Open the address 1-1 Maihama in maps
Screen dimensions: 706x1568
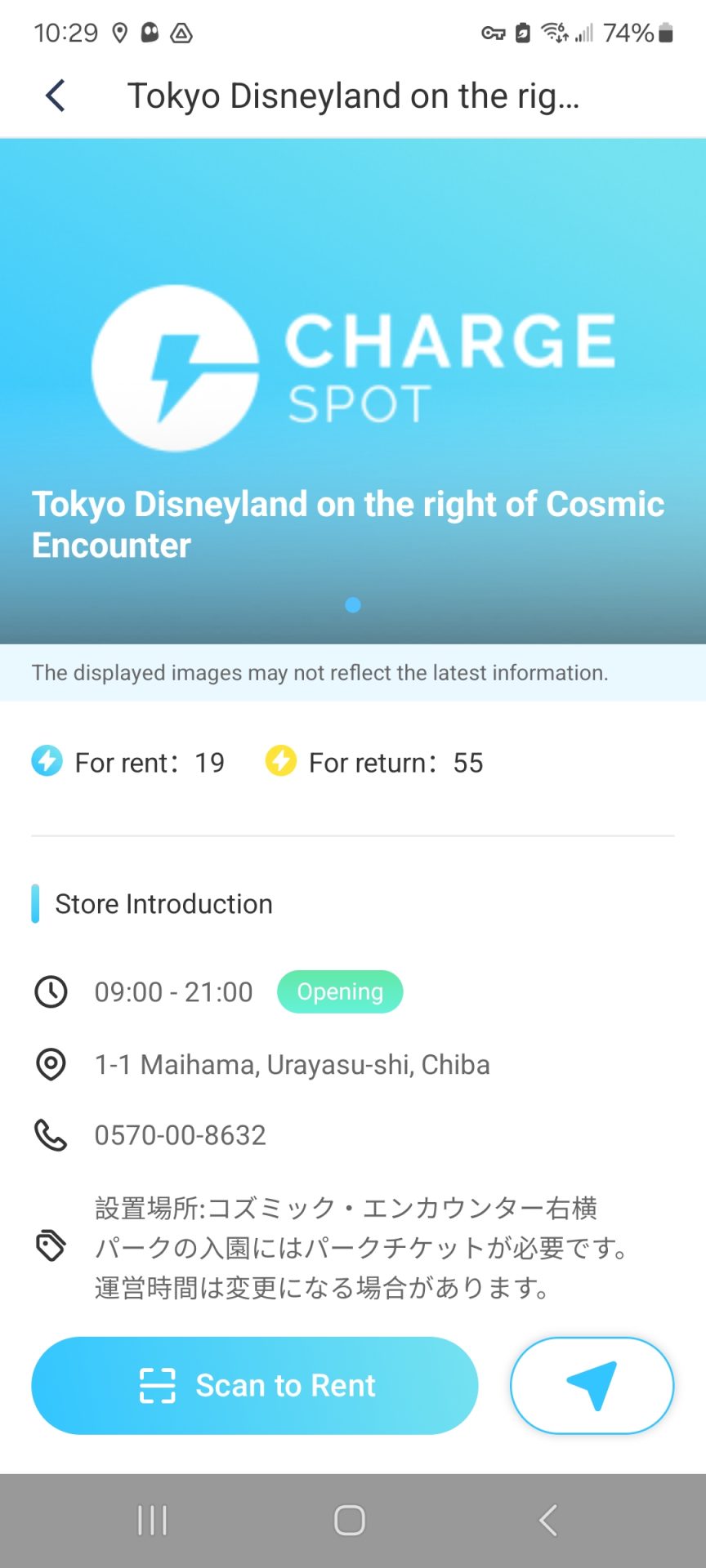[292, 1065]
